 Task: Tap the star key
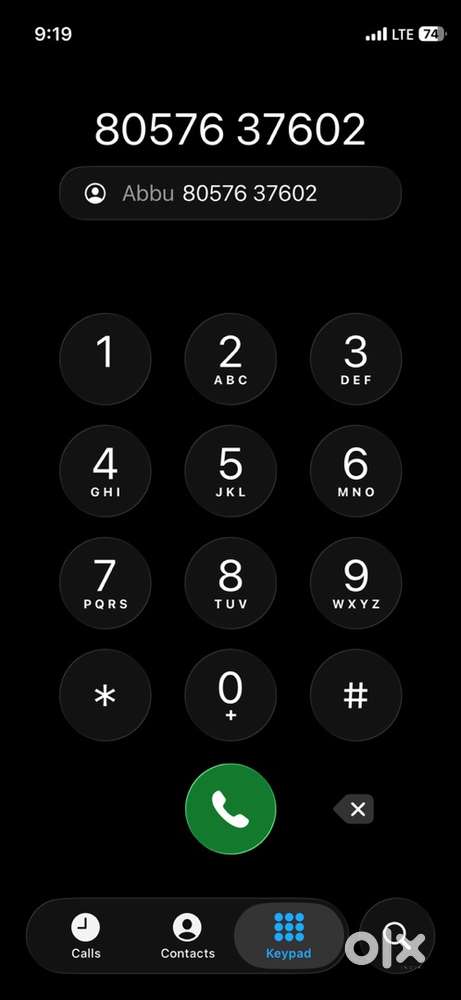point(105,695)
